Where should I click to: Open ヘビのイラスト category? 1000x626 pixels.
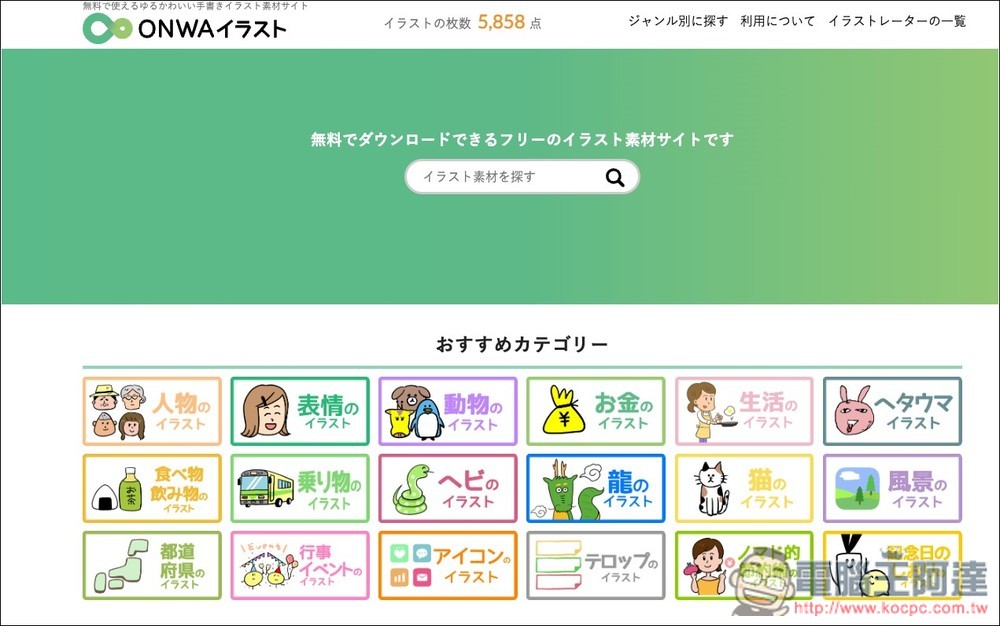coord(448,488)
